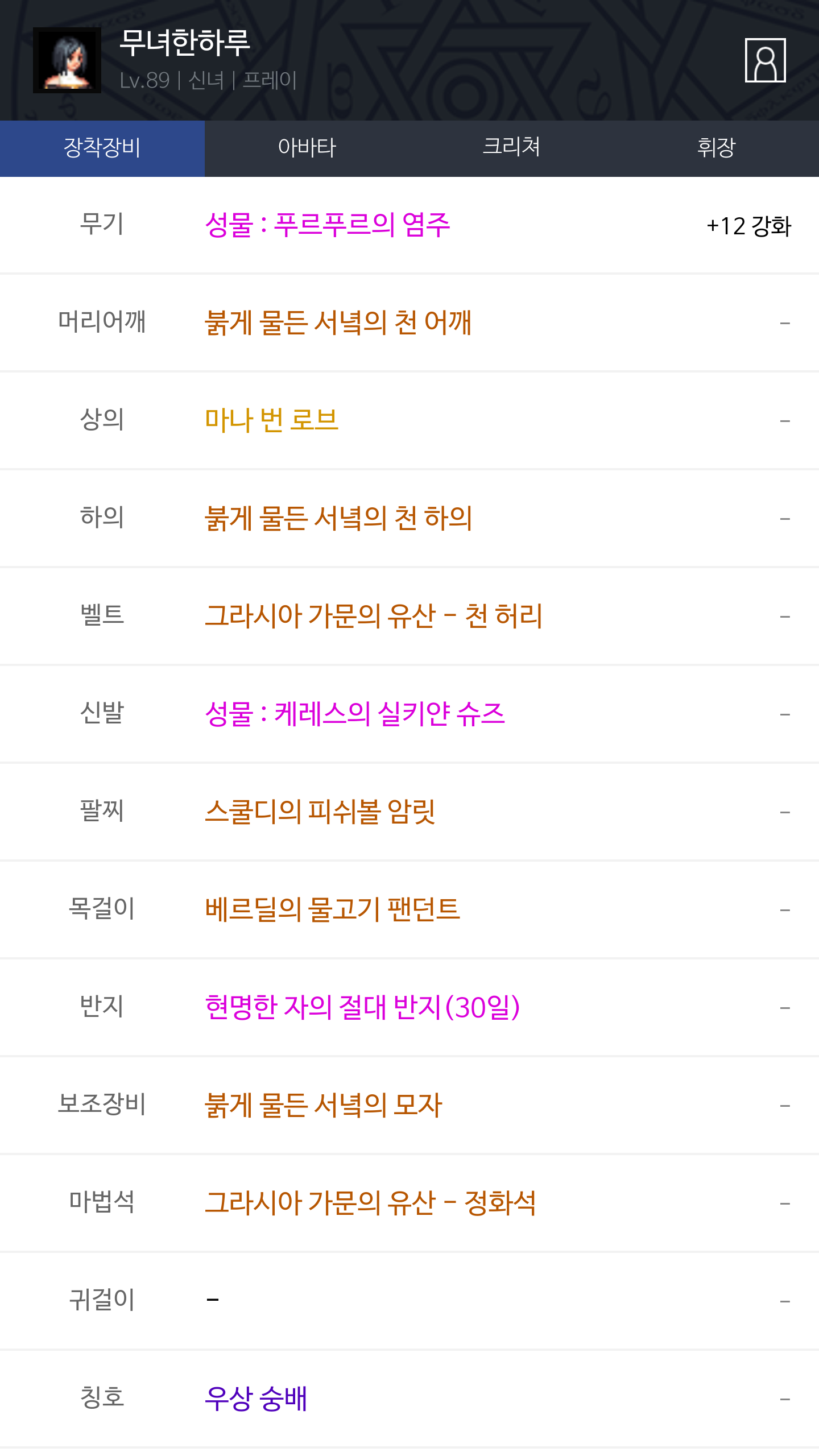View item 마나 번 로브
Screen dimensions: 819x1456
tap(272, 420)
